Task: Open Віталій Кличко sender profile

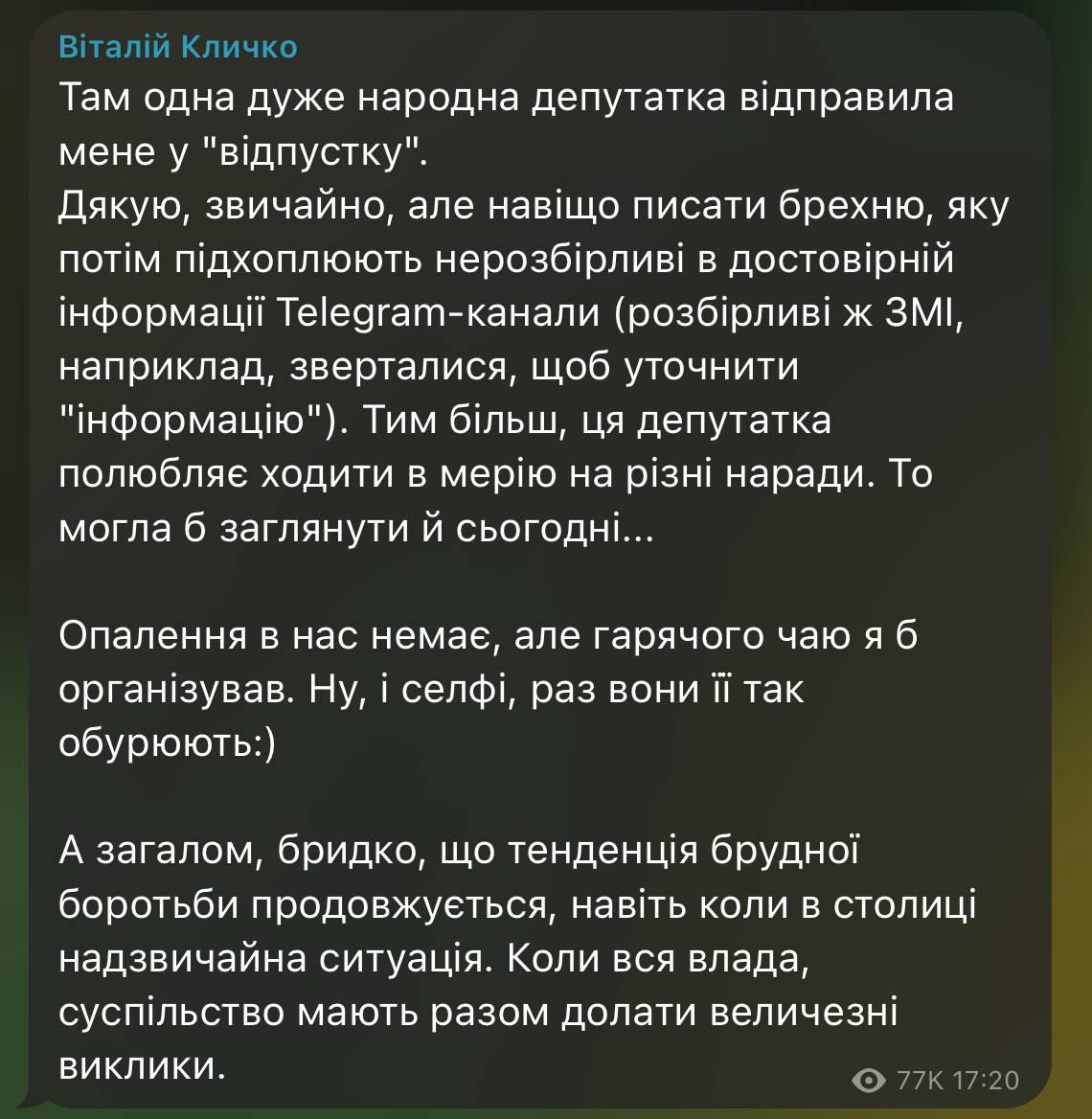Action: click(177, 46)
